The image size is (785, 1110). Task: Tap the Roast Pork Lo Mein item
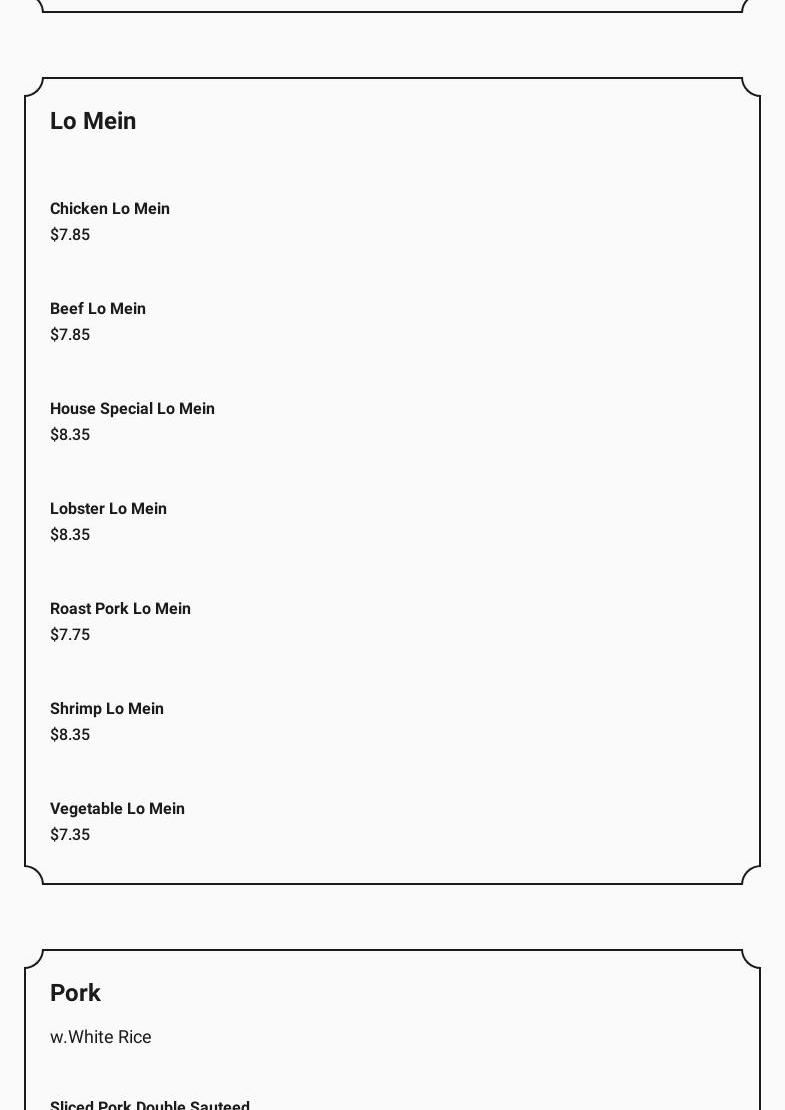[120, 609]
